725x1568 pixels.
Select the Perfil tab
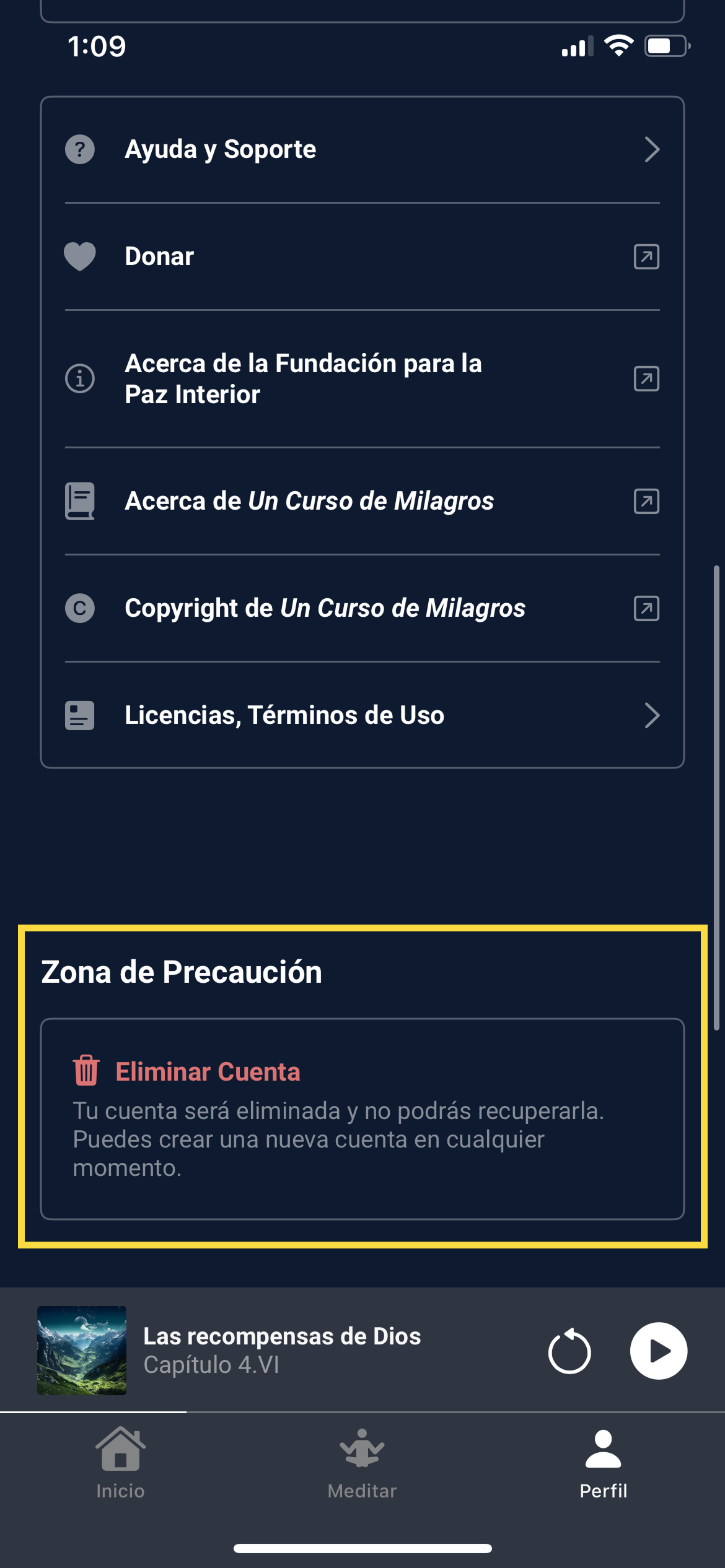pyautogui.click(x=604, y=1463)
